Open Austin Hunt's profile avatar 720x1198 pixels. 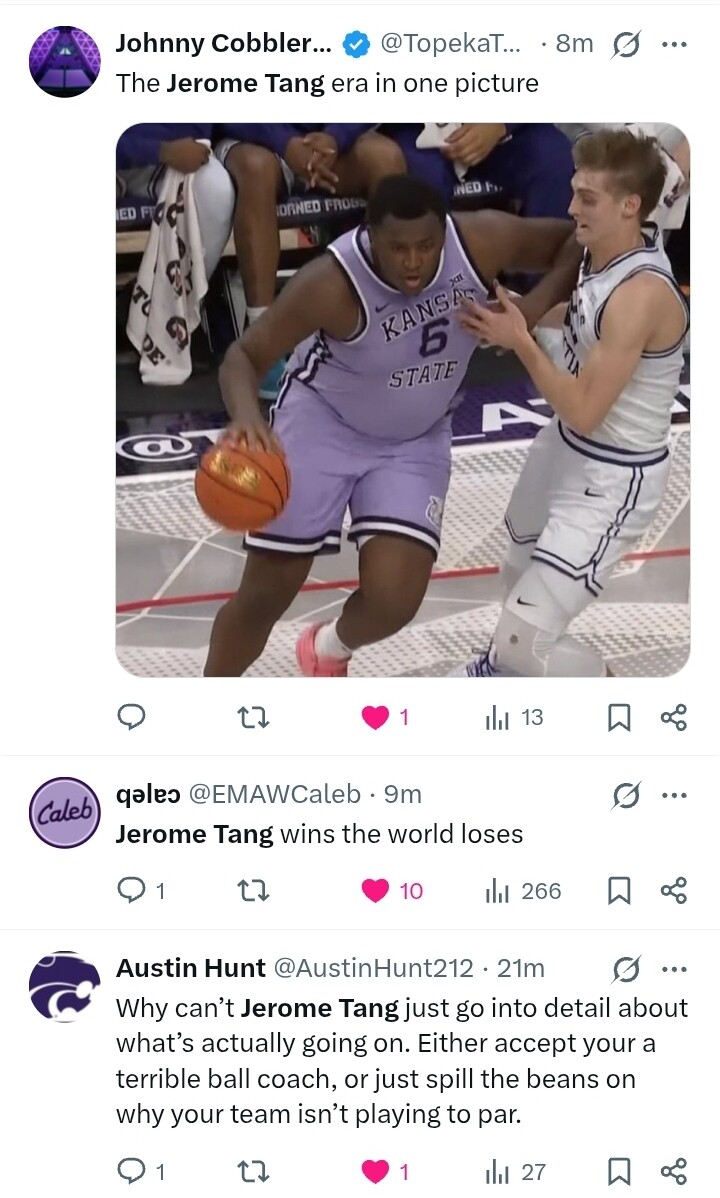point(64,987)
